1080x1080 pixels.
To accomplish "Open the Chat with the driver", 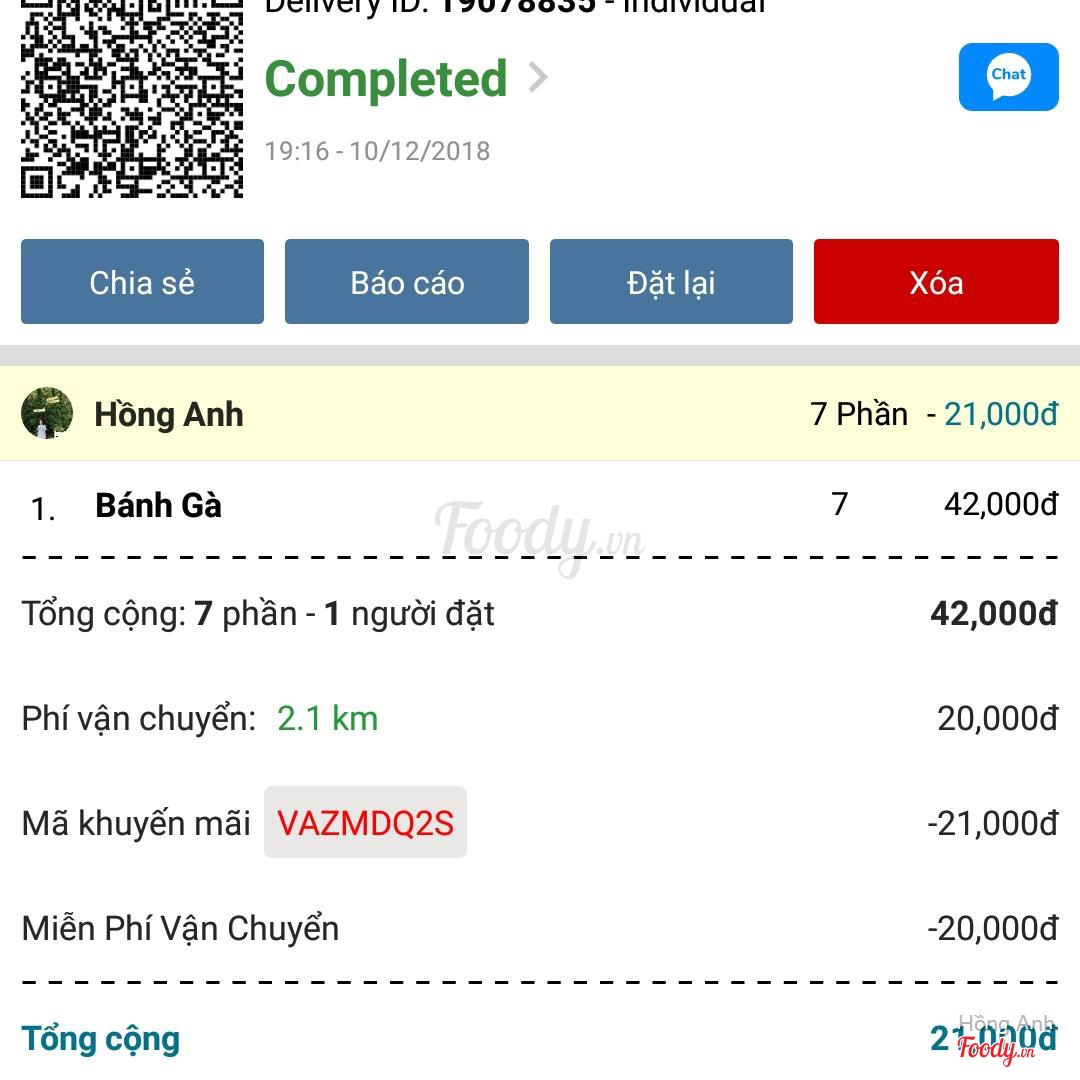I will click(x=1008, y=76).
